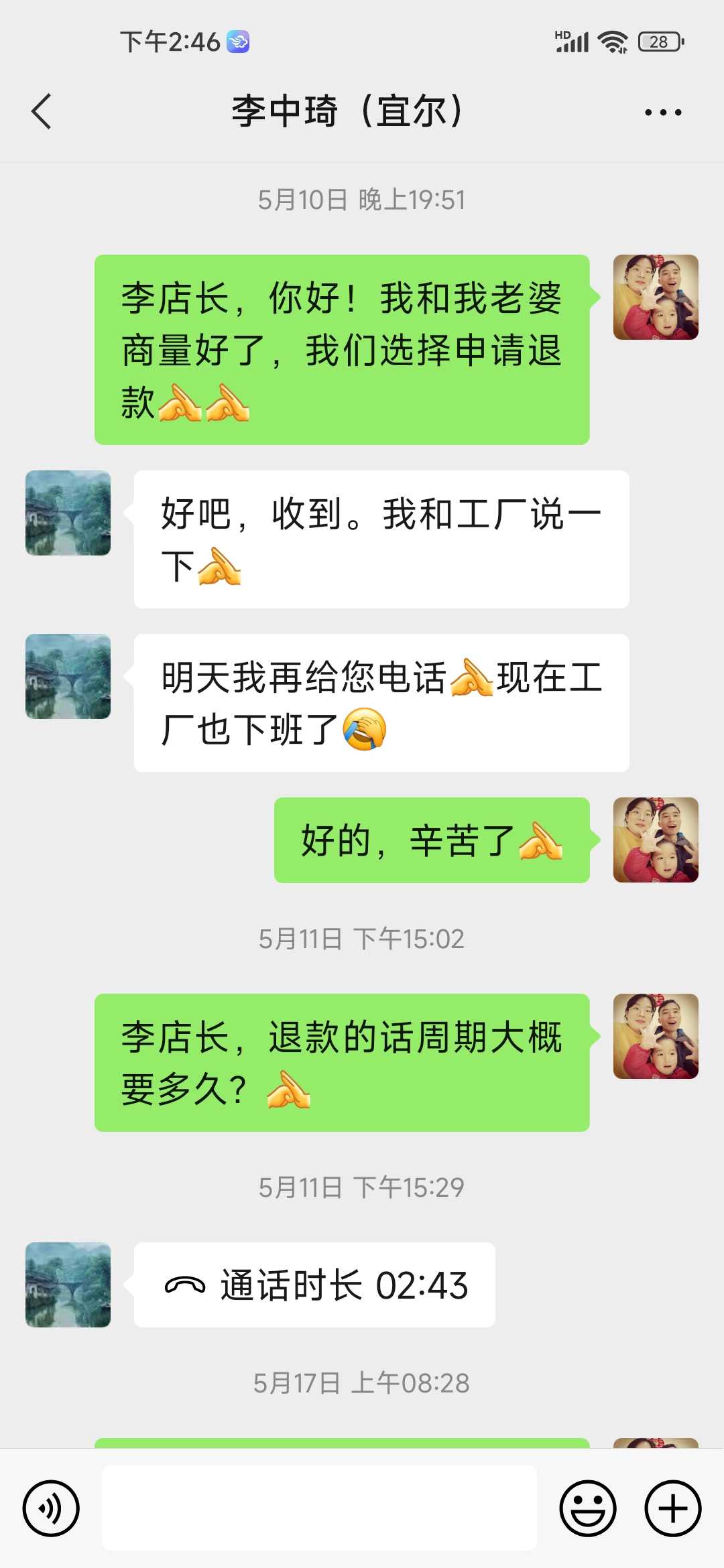Go back to the chat list

click(42, 111)
